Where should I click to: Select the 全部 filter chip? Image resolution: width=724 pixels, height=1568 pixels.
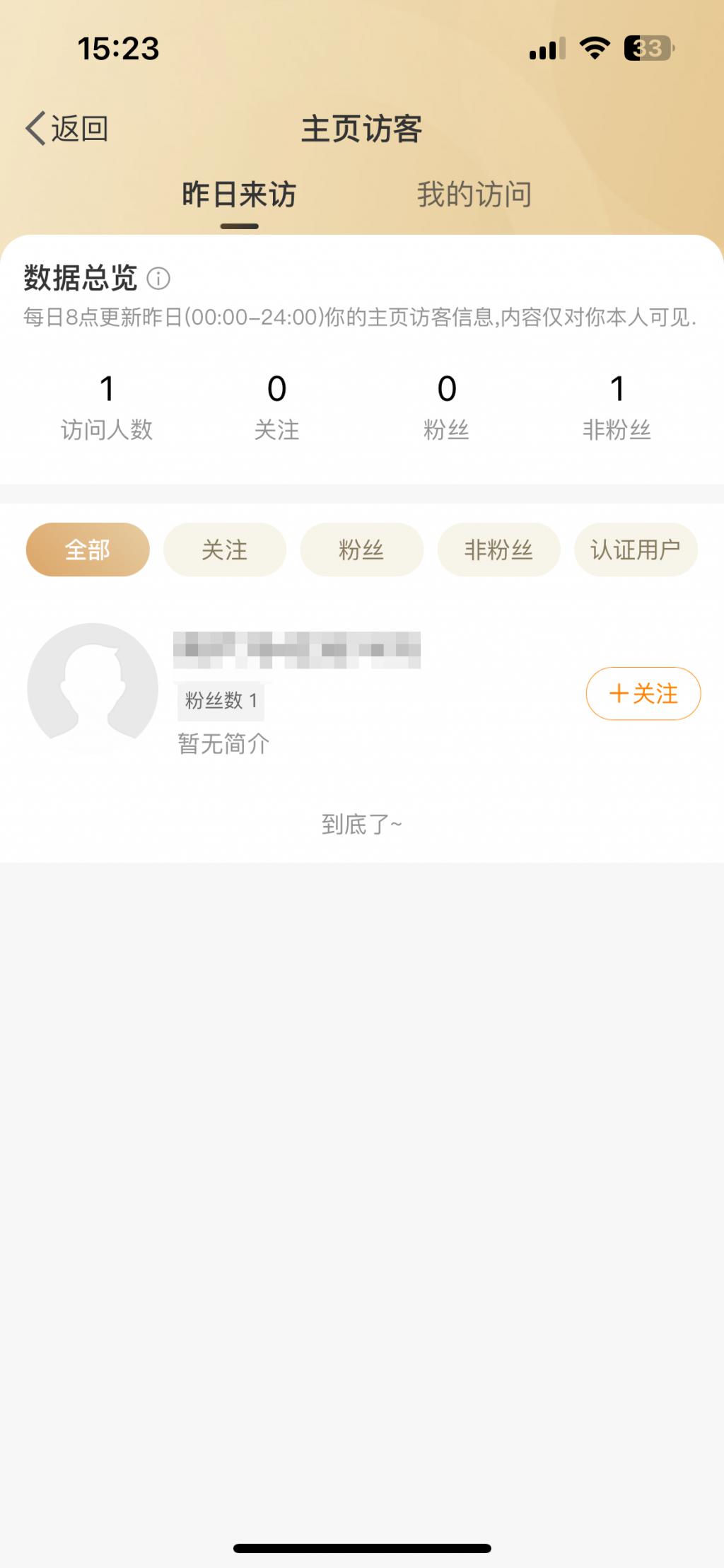(x=88, y=550)
